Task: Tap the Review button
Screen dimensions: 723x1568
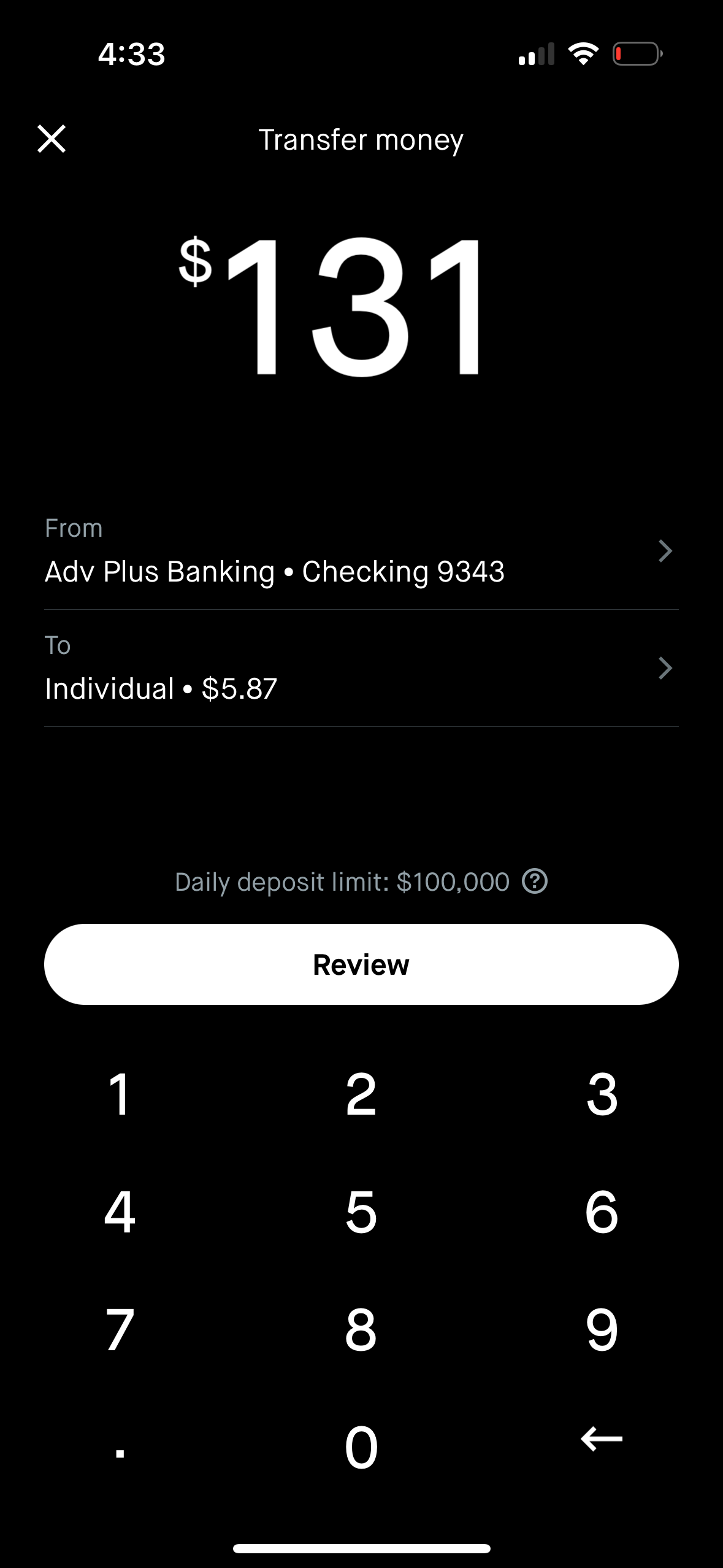Action: pos(361,964)
